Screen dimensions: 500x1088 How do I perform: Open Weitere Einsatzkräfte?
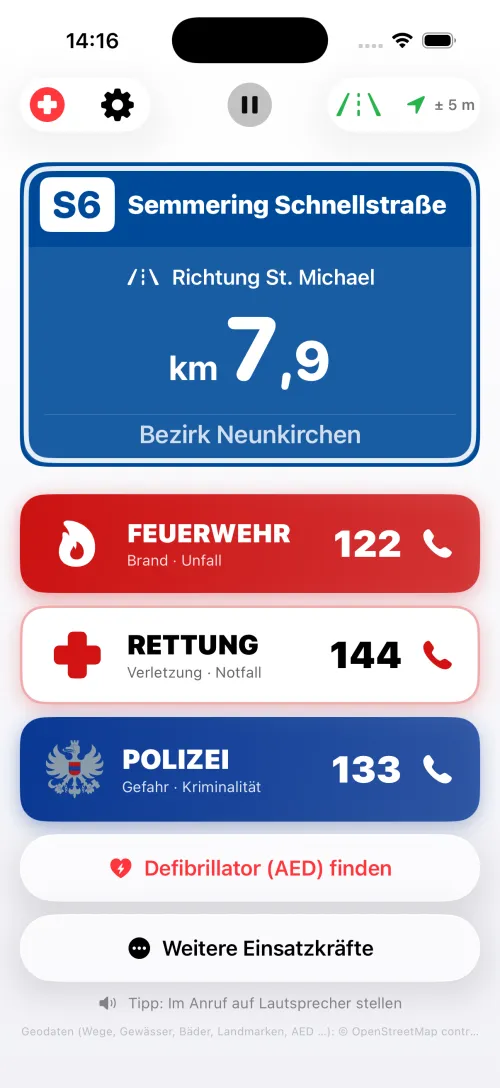250,948
